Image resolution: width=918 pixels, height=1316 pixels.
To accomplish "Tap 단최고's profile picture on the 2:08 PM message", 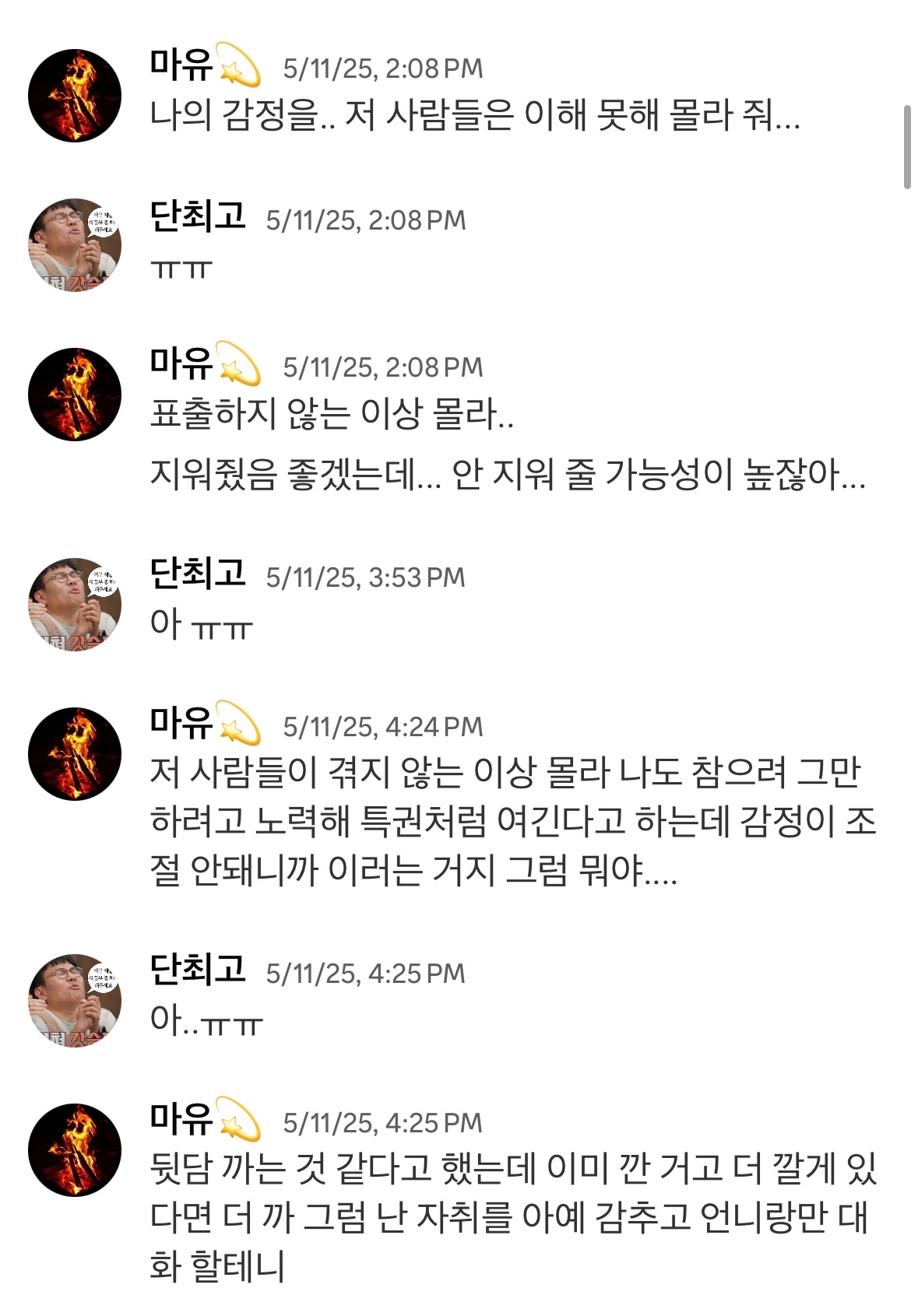I will 75,245.
